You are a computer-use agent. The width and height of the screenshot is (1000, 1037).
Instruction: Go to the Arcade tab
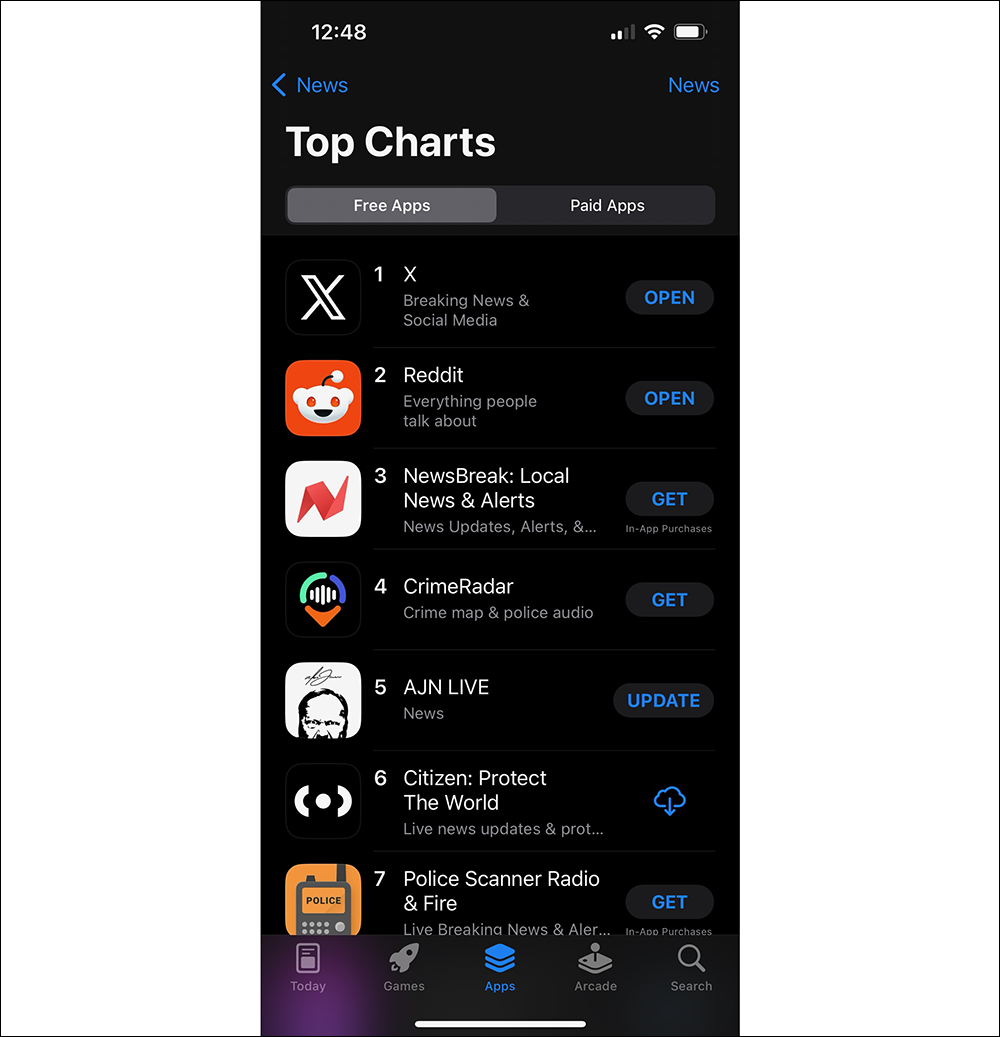596,968
